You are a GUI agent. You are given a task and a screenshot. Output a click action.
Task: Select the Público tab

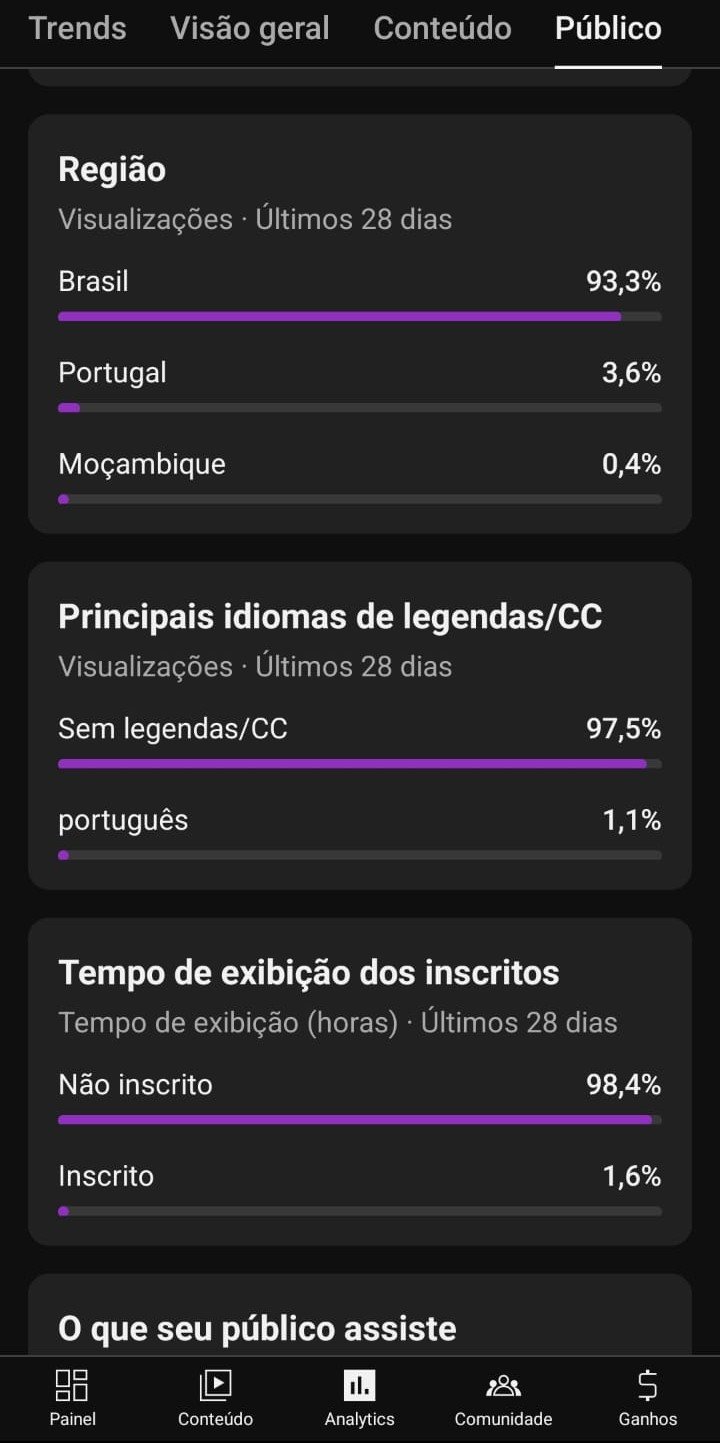[608, 29]
